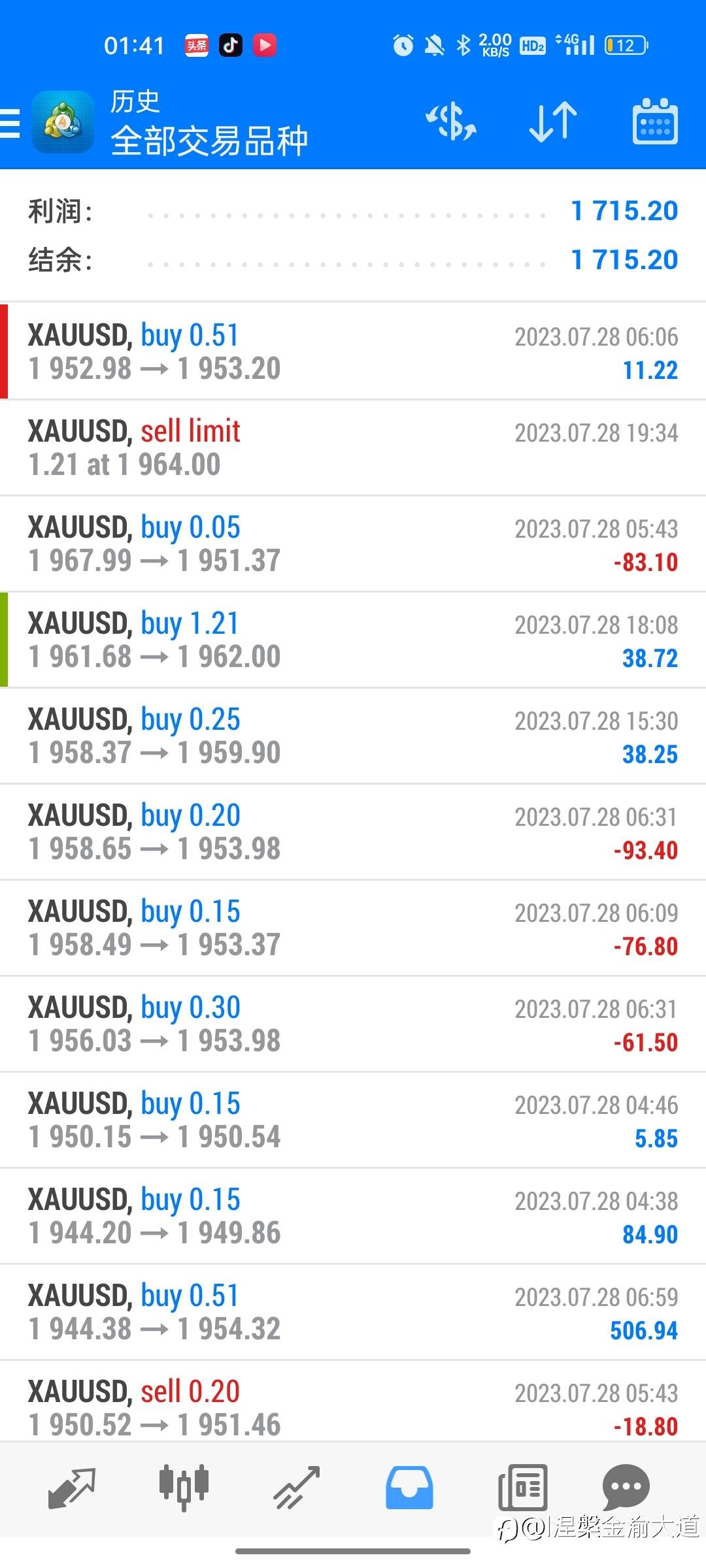706x1568 pixels.
Task: Open the News tab
Action: click(522, 1488)
